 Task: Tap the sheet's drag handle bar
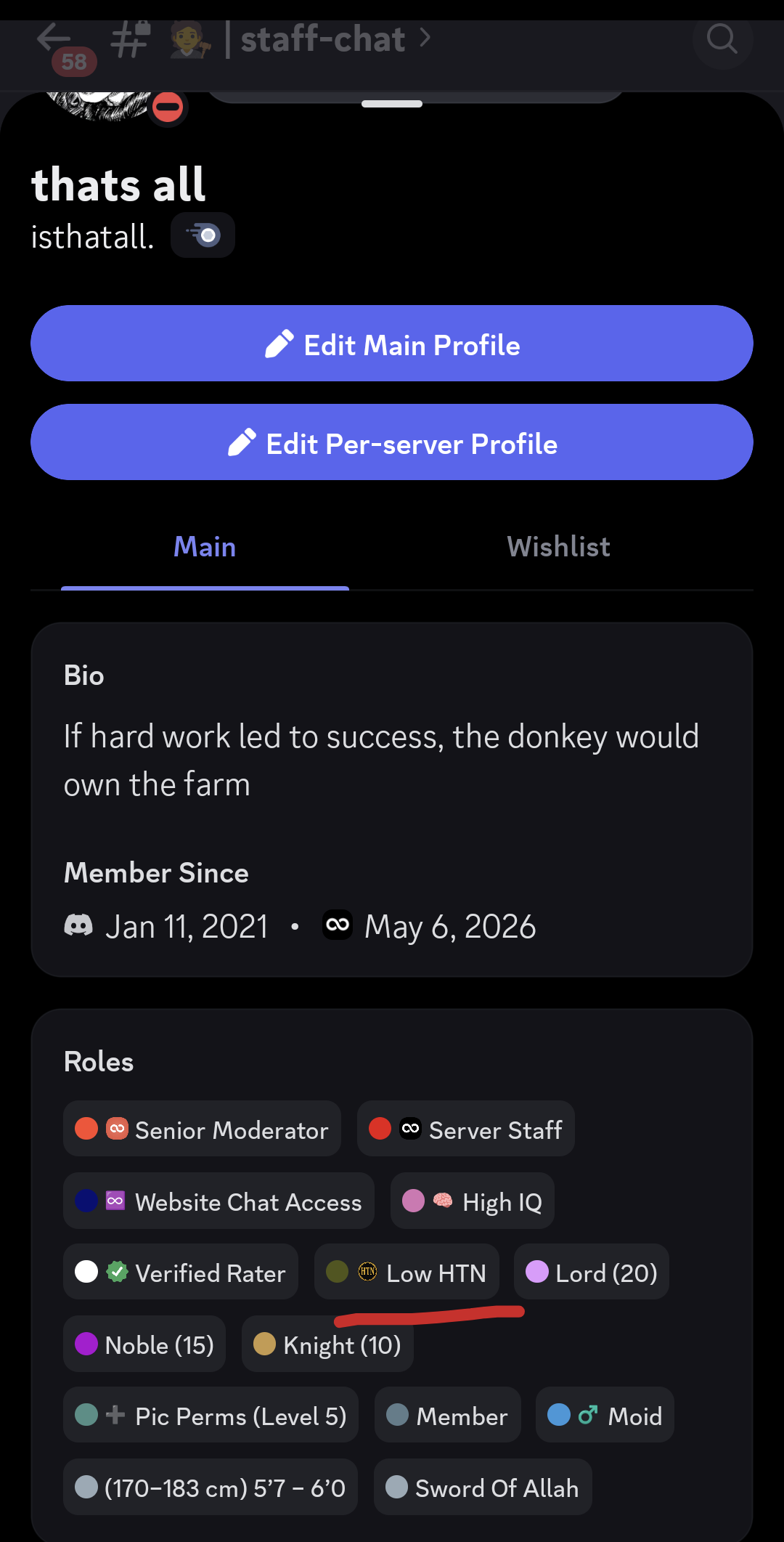(x=392, y=104)
